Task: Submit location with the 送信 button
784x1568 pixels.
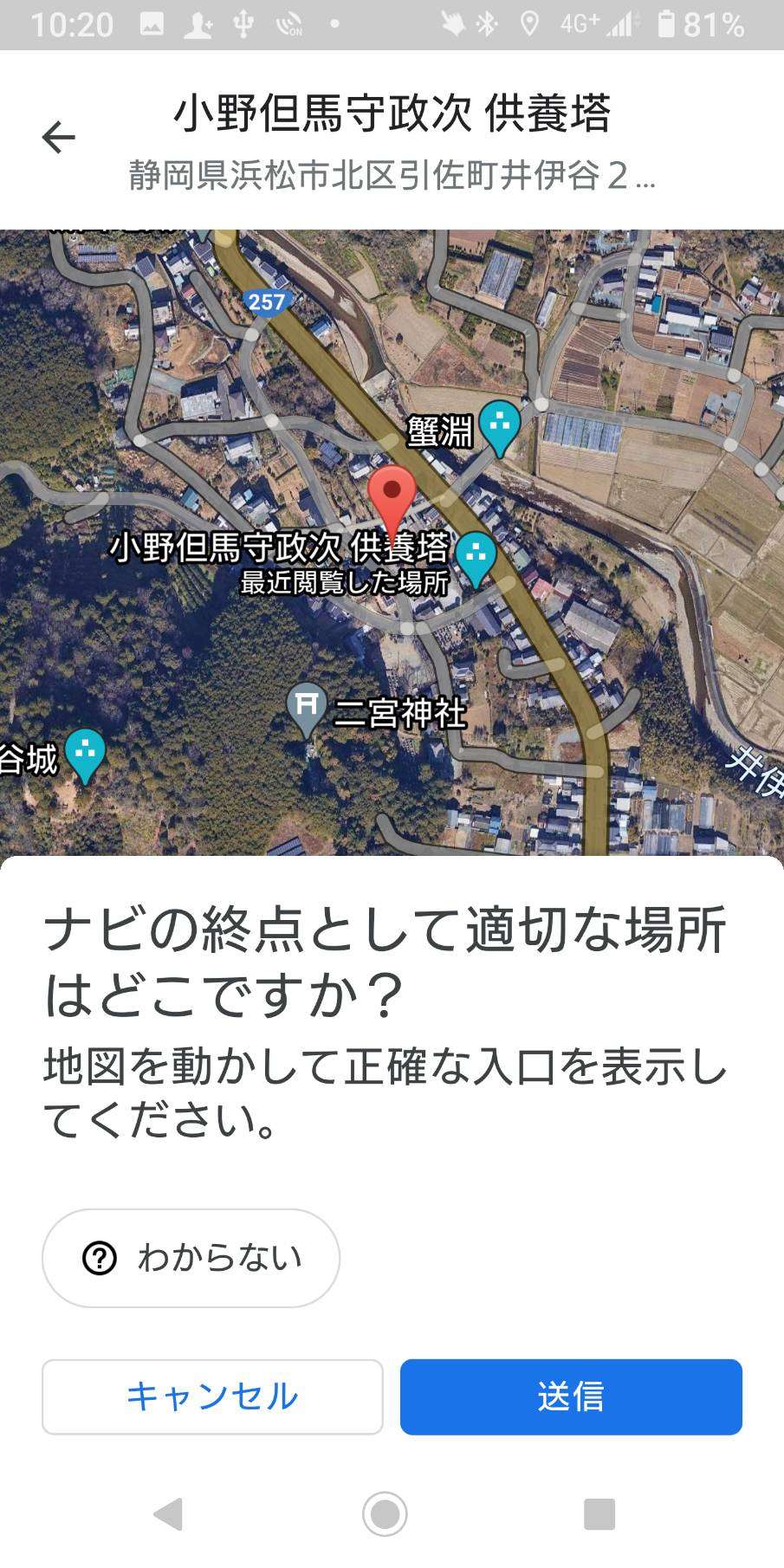Action: (571, 1396)
